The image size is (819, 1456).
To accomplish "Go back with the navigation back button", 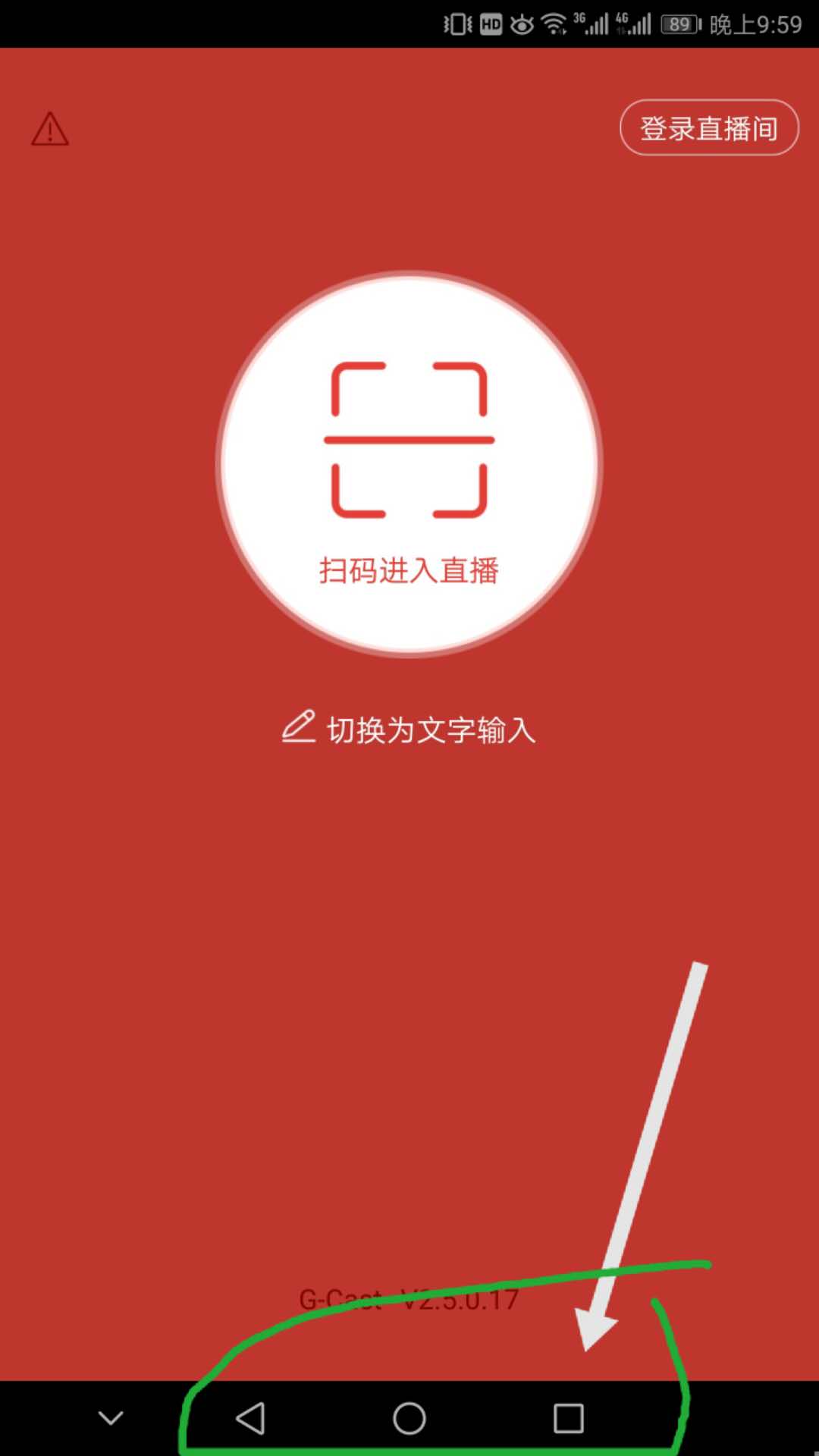I will (250, 1417).
